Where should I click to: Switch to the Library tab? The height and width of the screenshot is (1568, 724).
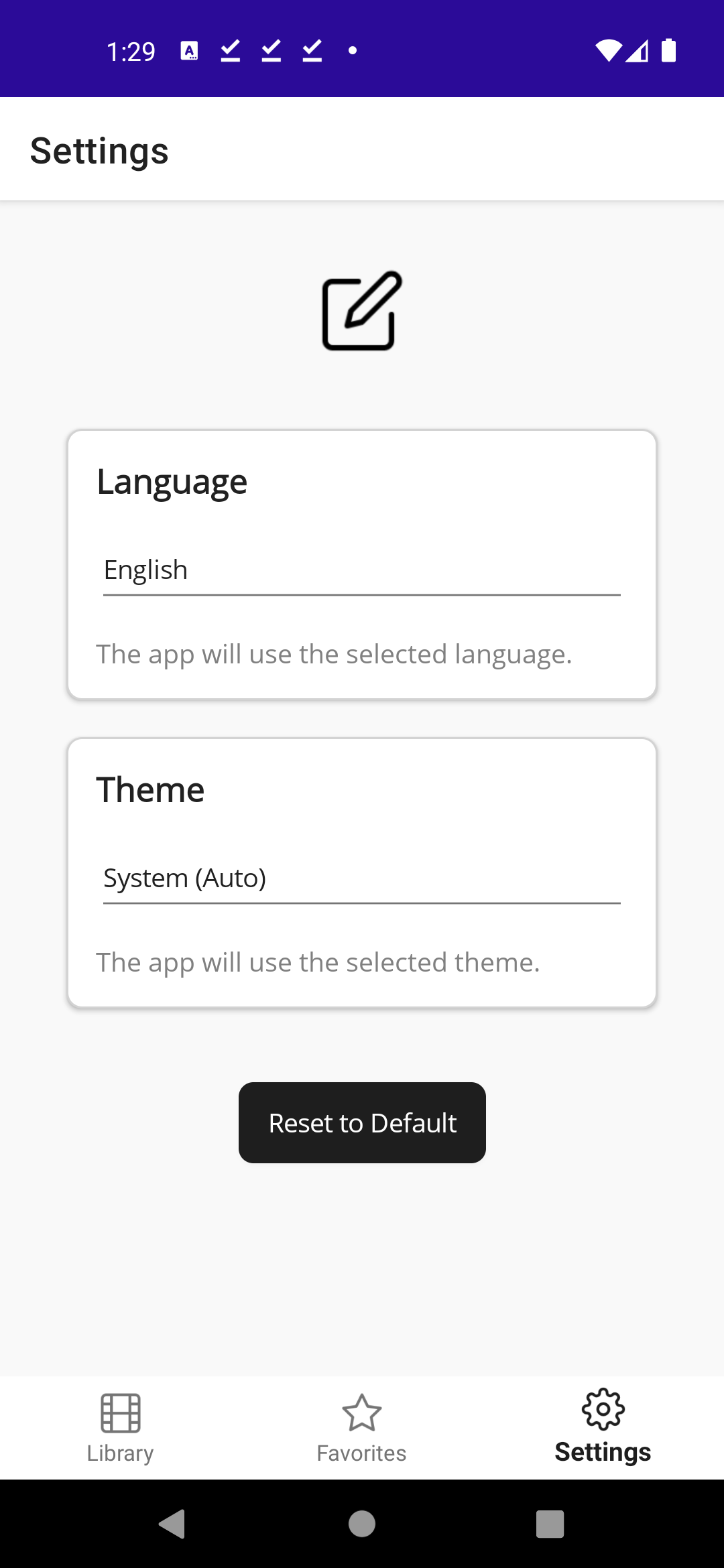pos(121,1427)
